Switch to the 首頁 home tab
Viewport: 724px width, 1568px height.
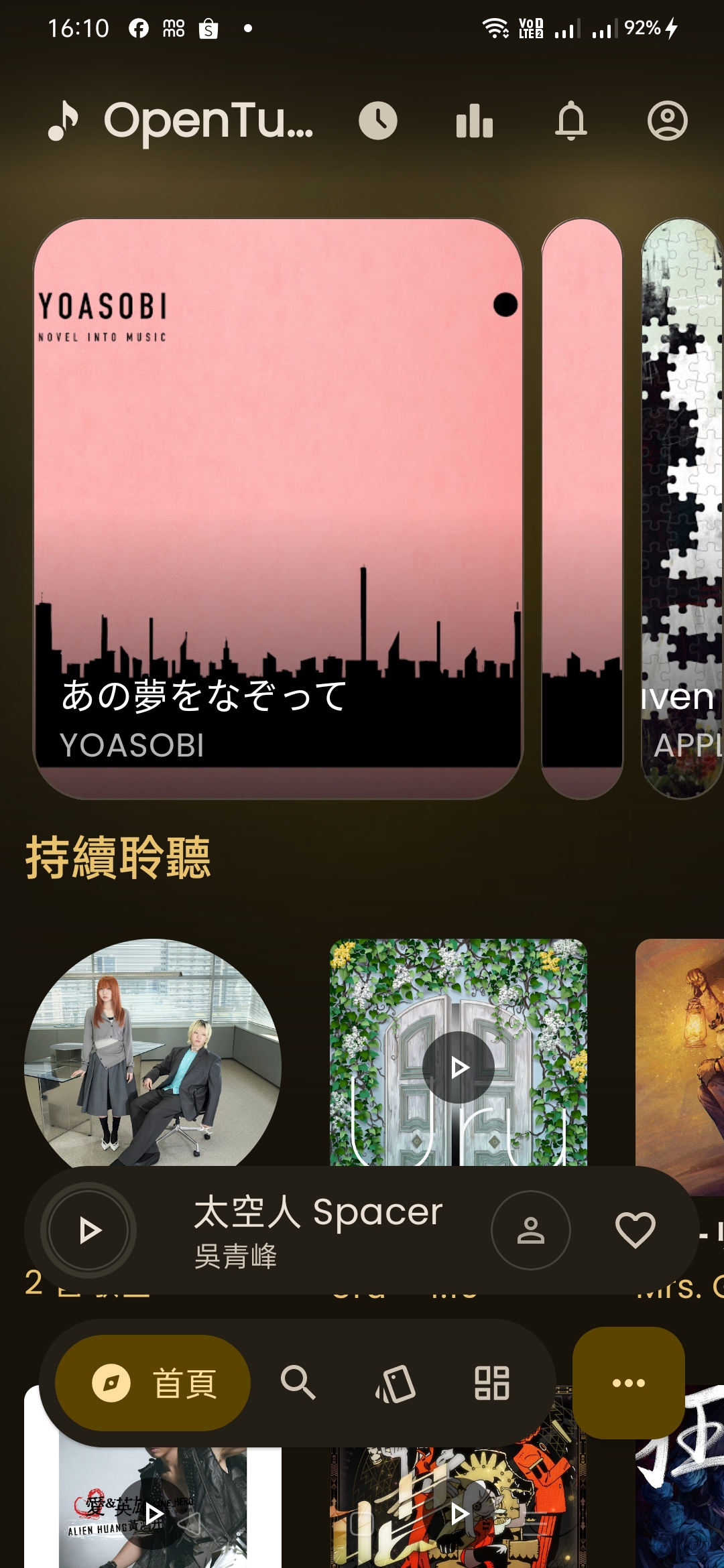(153, 1383)
